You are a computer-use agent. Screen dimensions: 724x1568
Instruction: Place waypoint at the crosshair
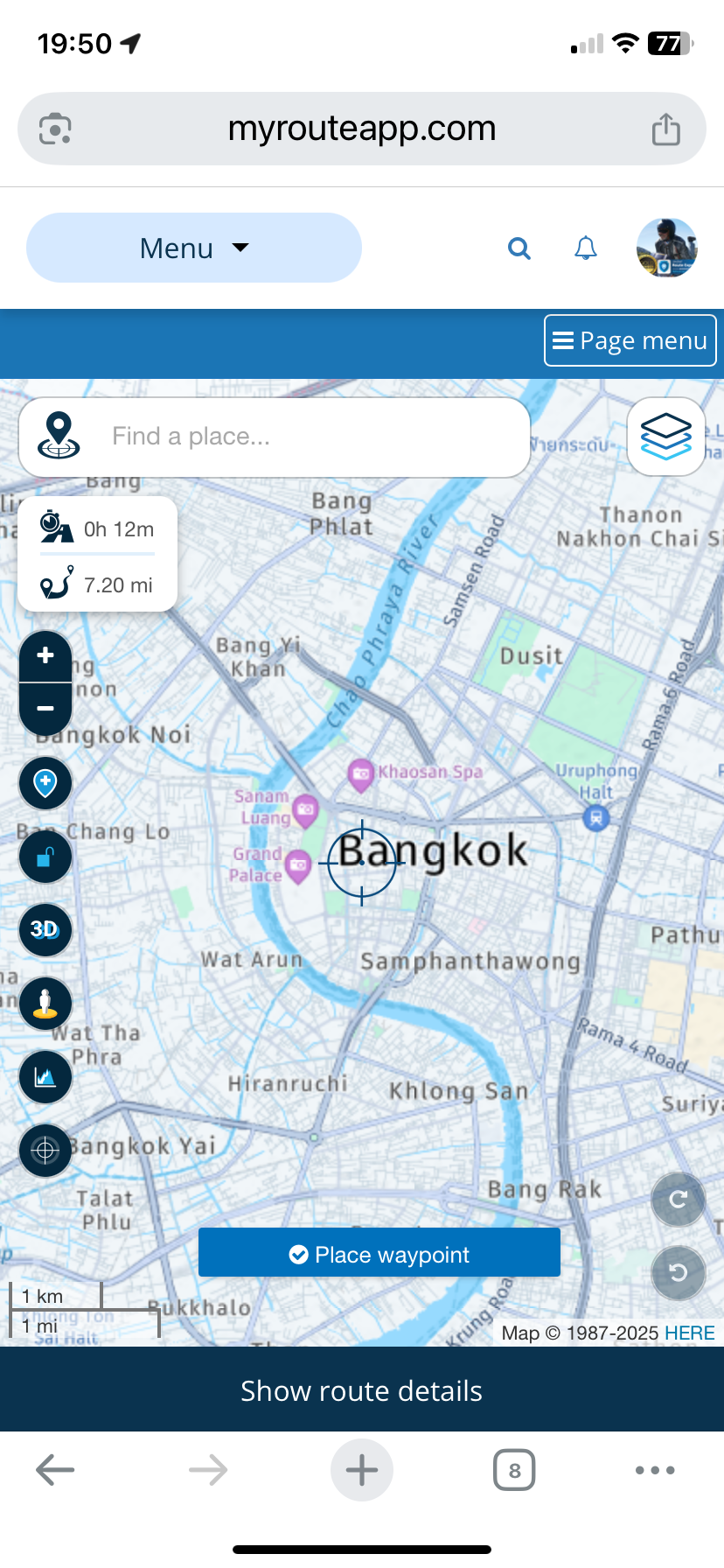379,1254
